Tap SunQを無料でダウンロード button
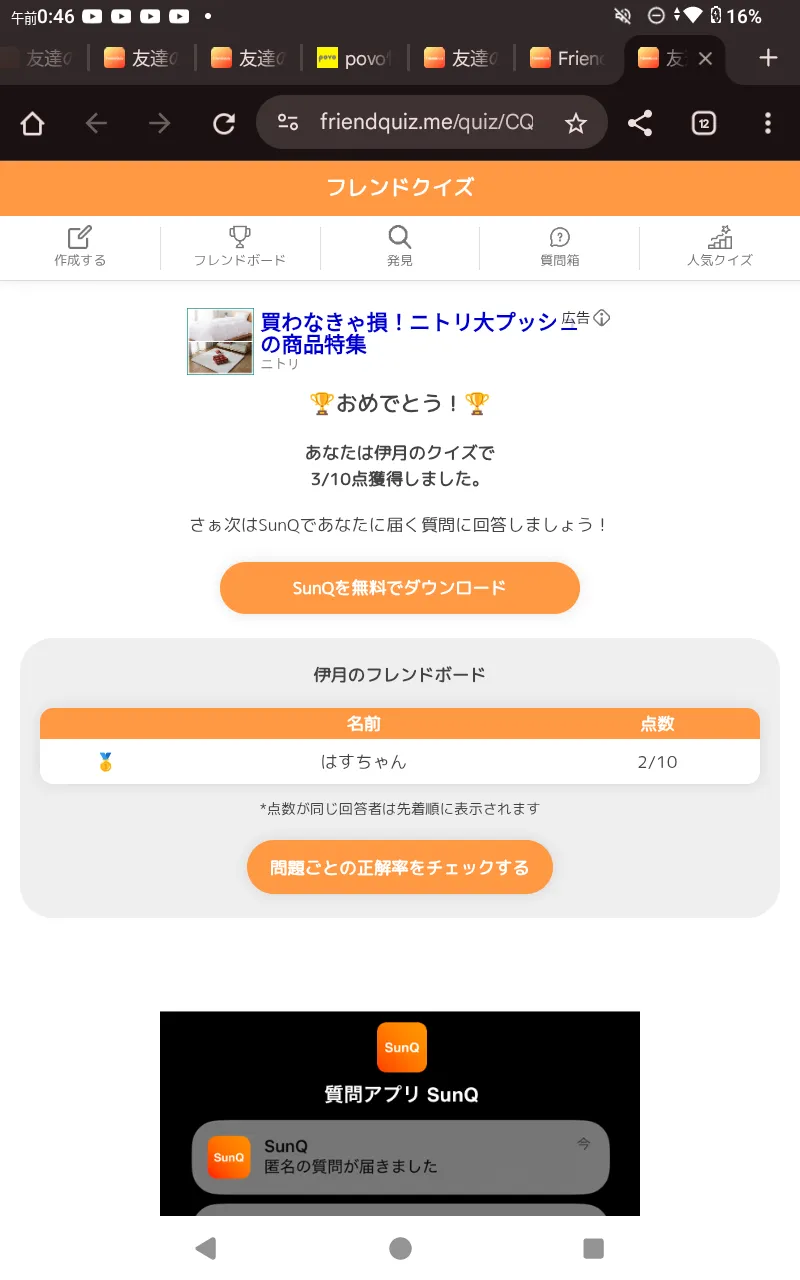Image resolution: width=800 pixels, height=1280 pixels. pyautogui.click(x=400, y=588)
